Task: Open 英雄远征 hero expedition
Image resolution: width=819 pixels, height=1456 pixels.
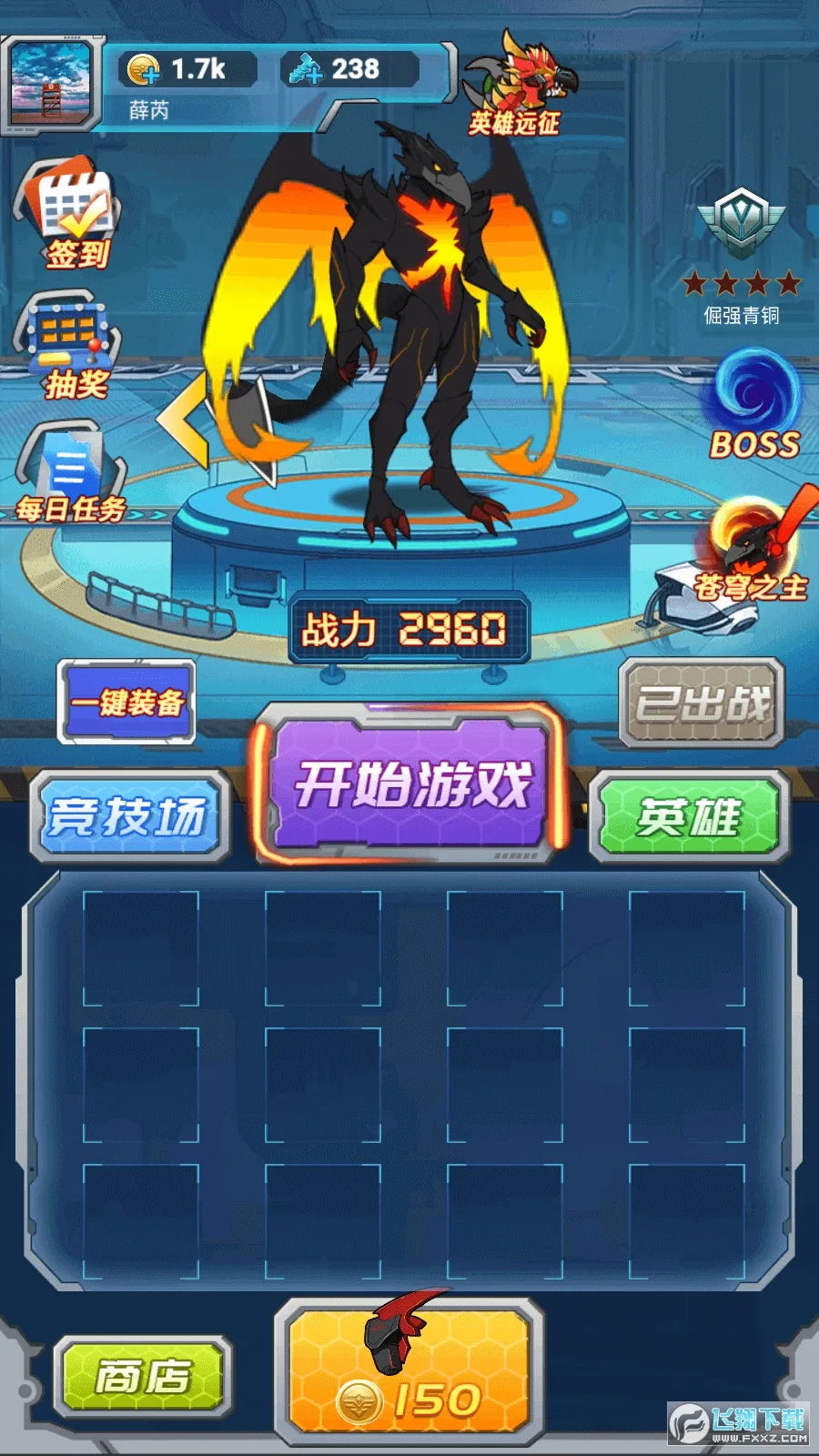Action: 518,86
